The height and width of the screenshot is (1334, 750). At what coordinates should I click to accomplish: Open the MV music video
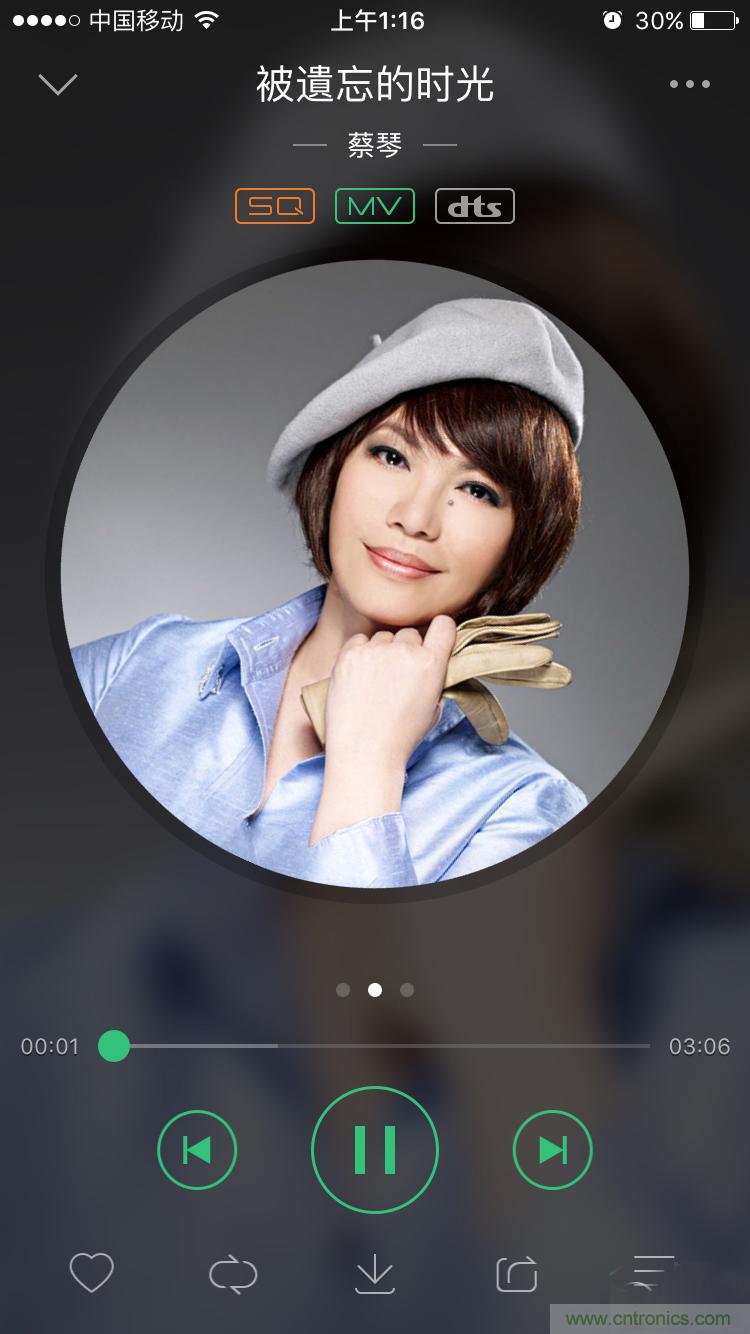375,206
